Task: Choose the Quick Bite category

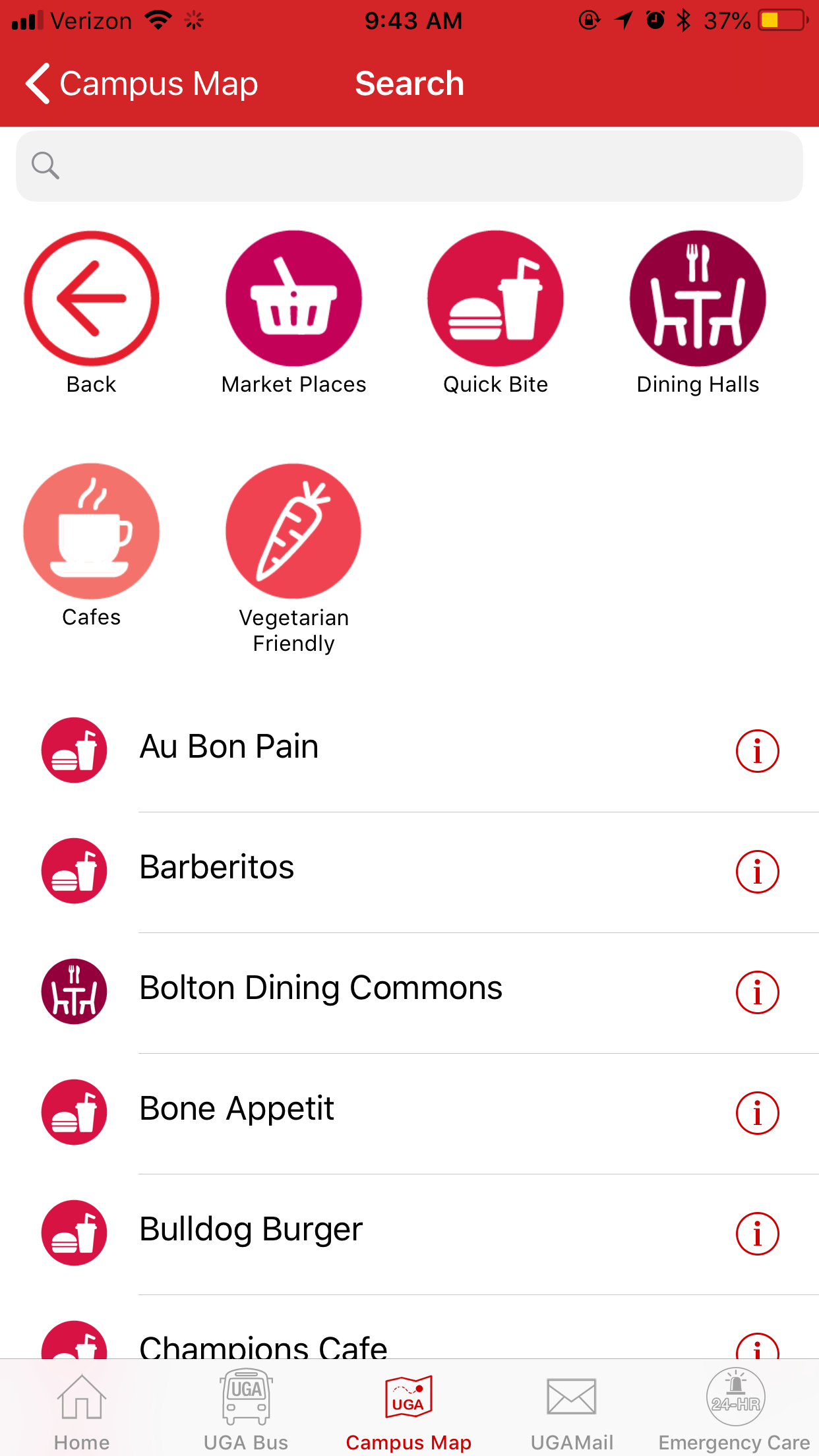Action: (495, 299)
